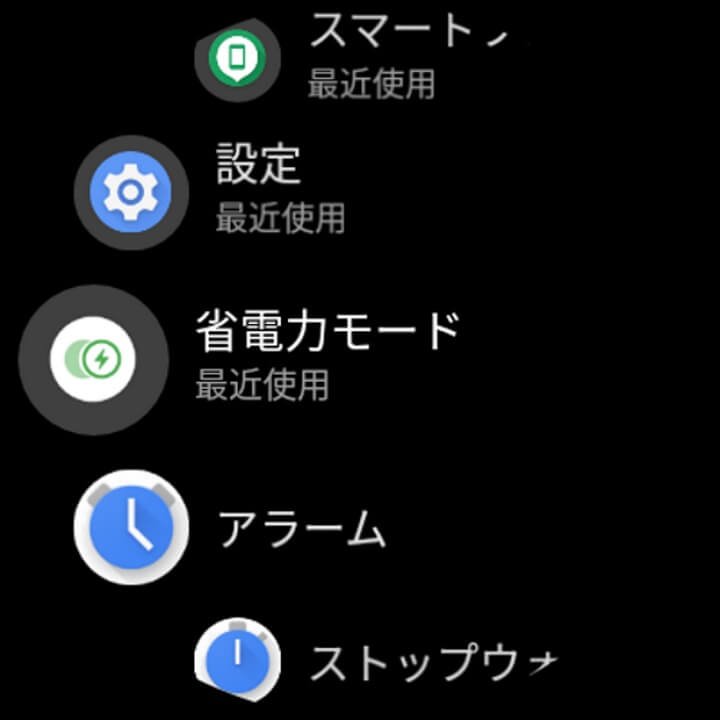Viewport: 720px width, 720px height.
Task: Open the スマート app at the top
Action: pyautogui.click(x=237, y=58)
